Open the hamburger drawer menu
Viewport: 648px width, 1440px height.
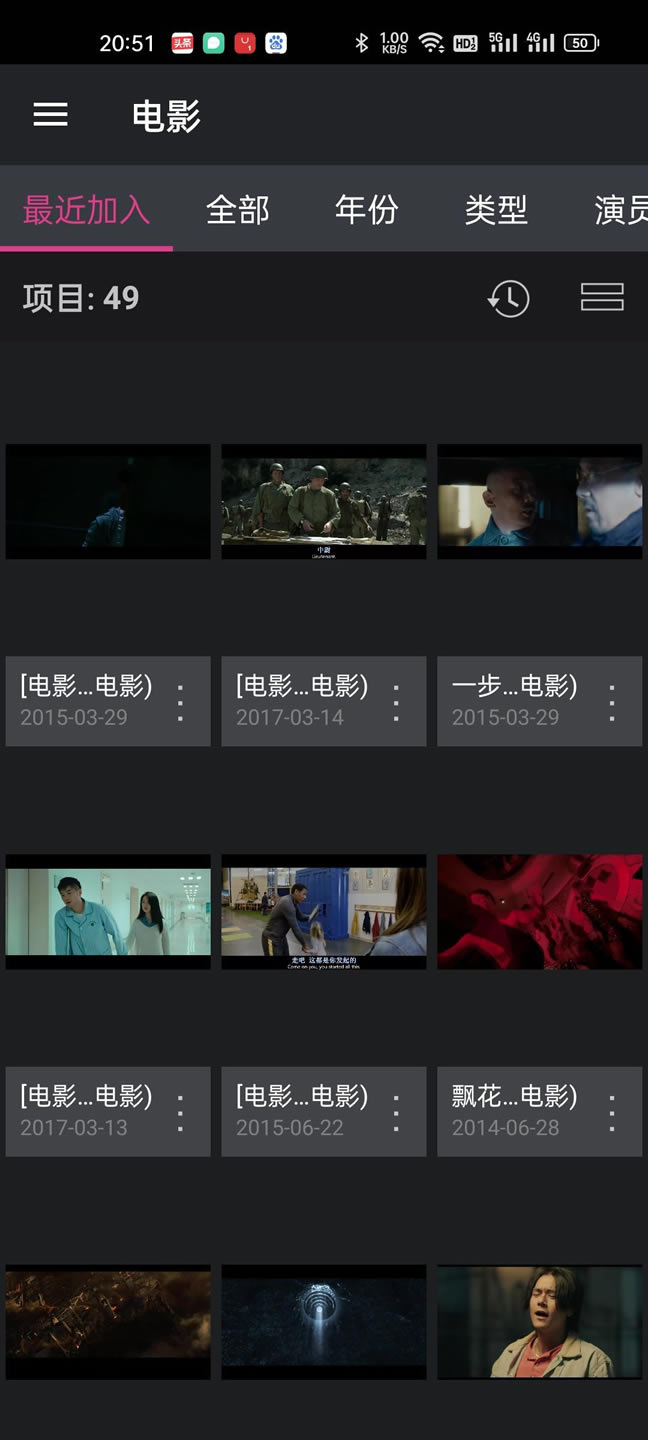tap(50, 115)
